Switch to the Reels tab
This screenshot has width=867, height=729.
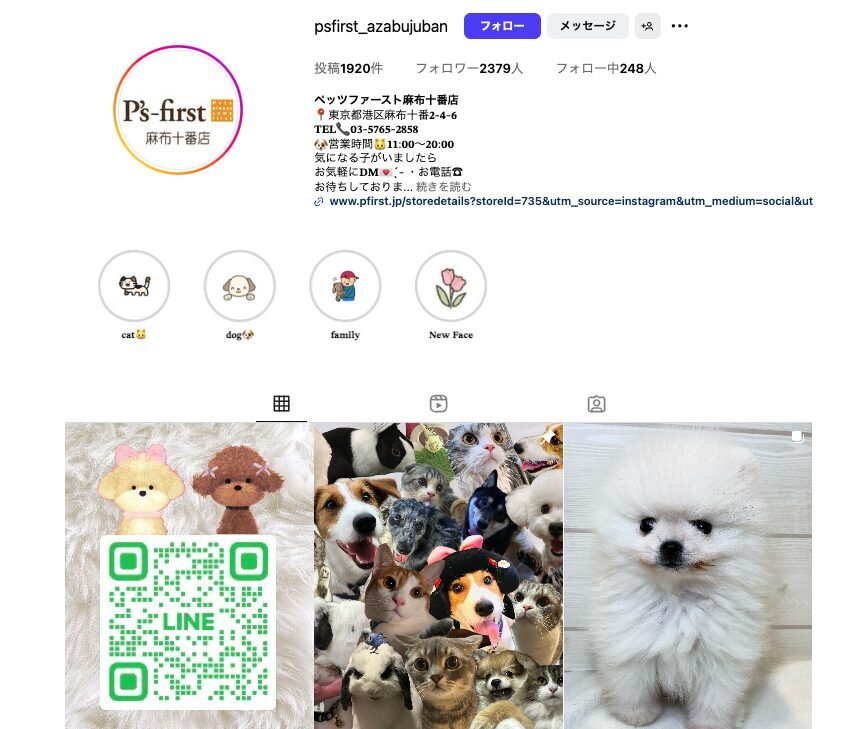point(438,404)
